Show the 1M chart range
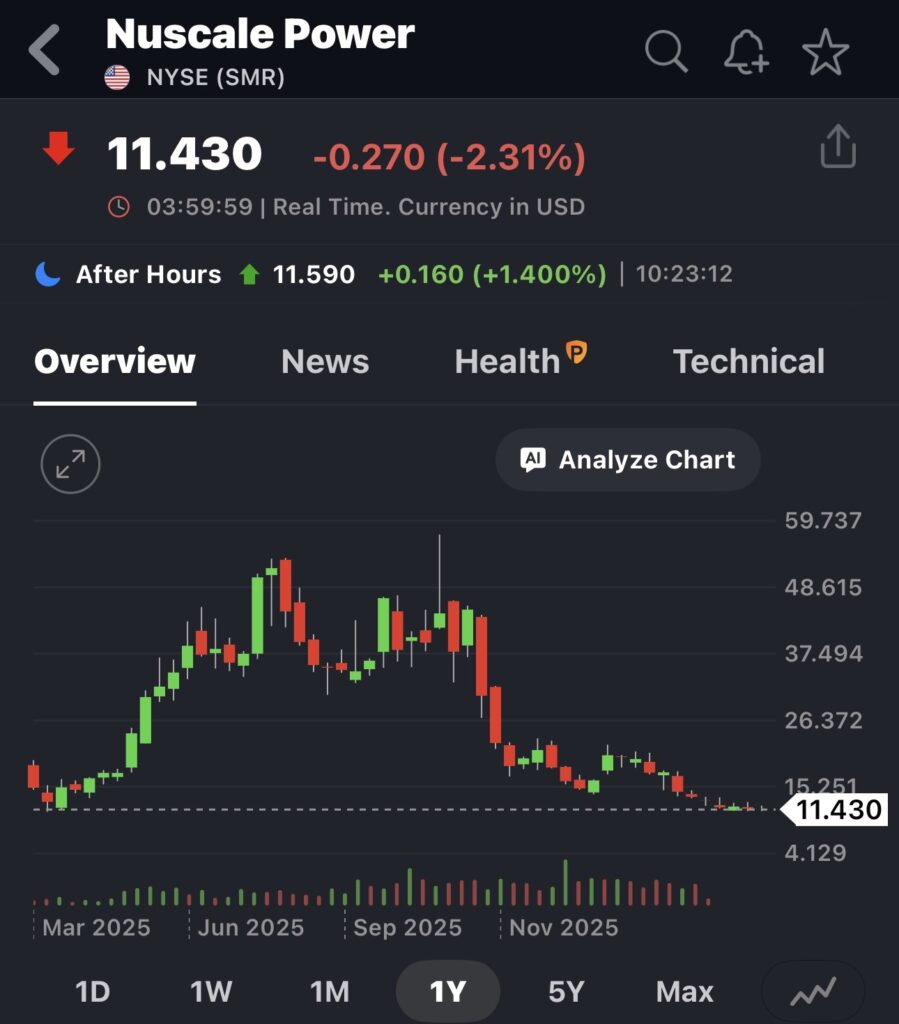Image resolution: width=899 pixels, height=1024 pixels. tap(329, 992)
